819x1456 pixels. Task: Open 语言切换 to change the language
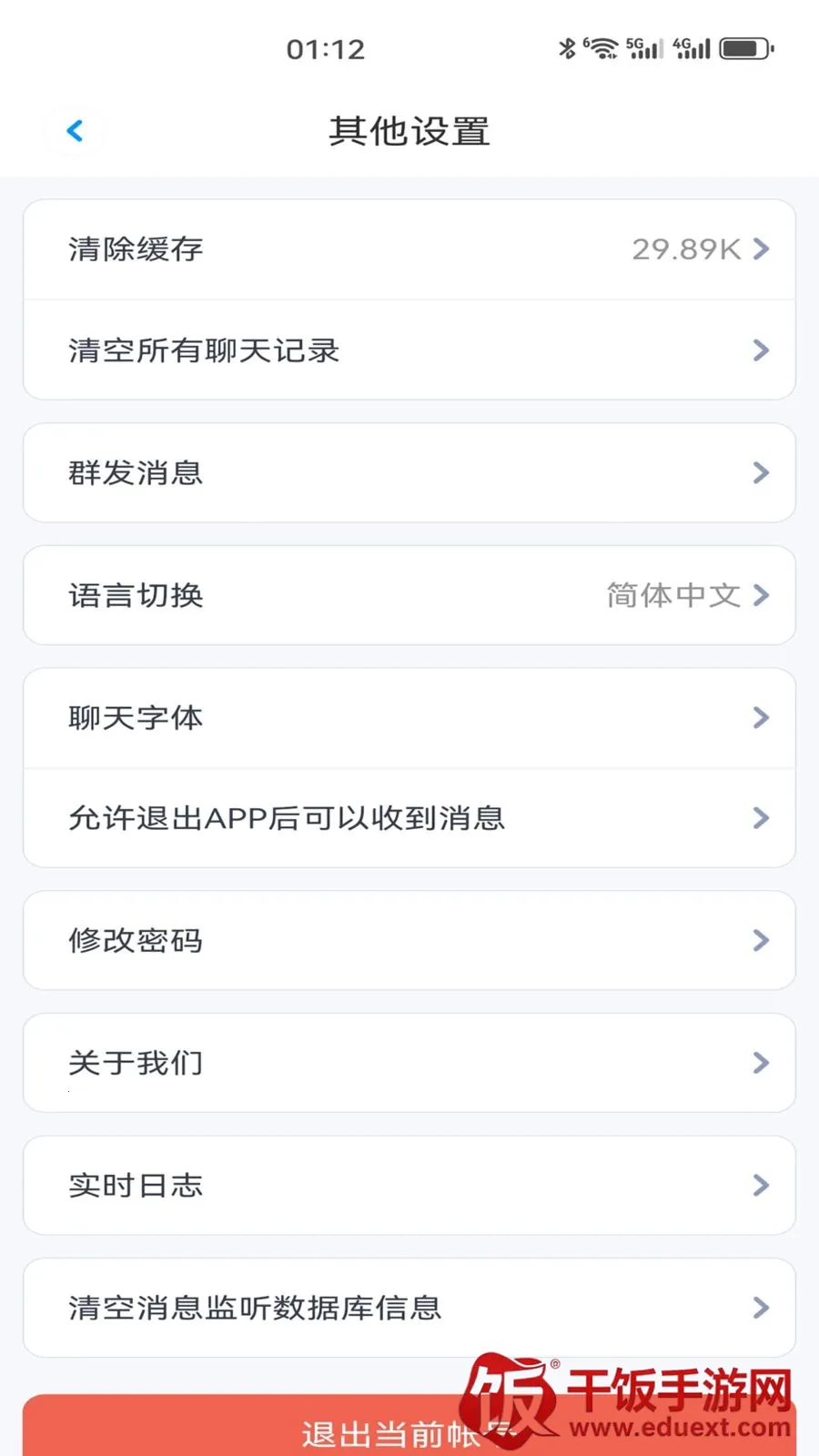(x=409, y=595)
